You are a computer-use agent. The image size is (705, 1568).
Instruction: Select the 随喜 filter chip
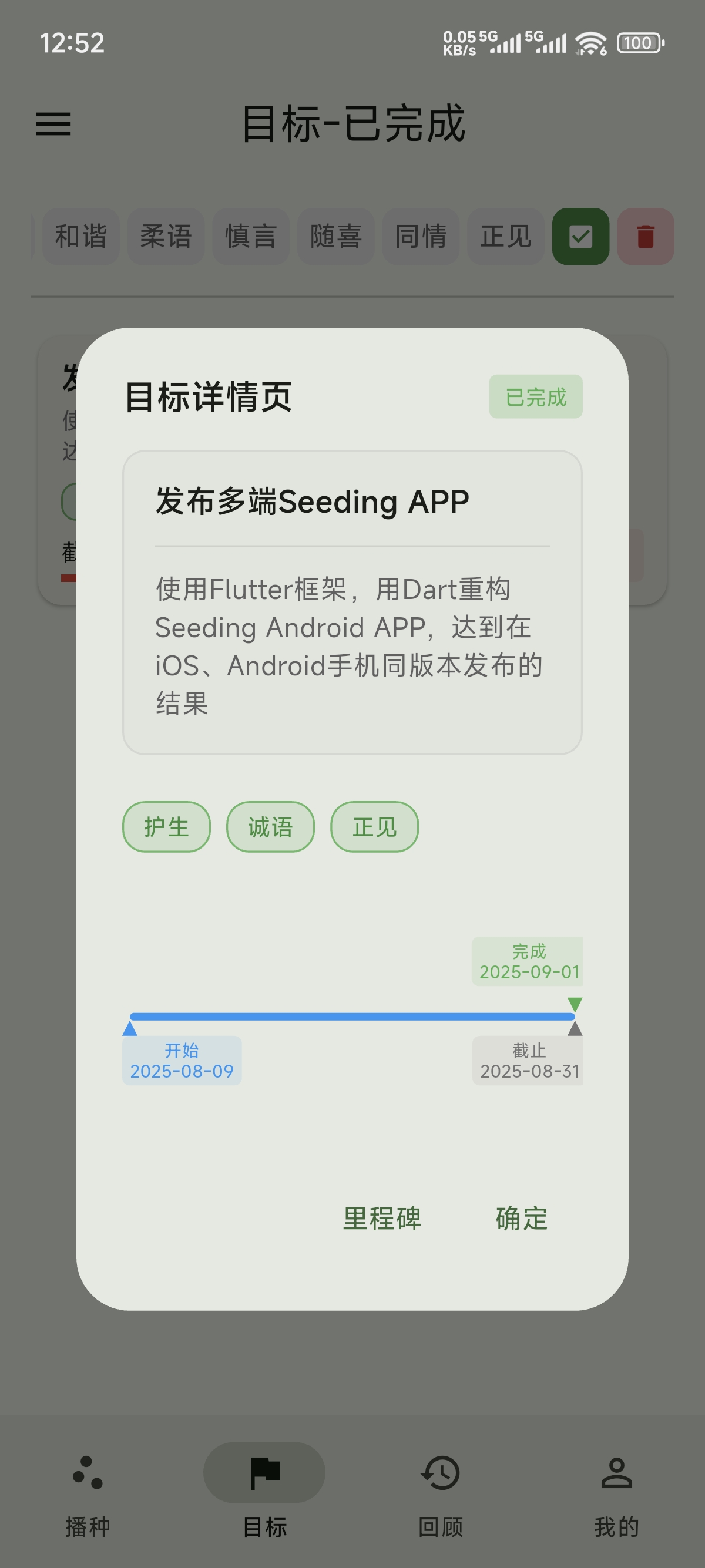pyautogui.click(x=335, y=237)
